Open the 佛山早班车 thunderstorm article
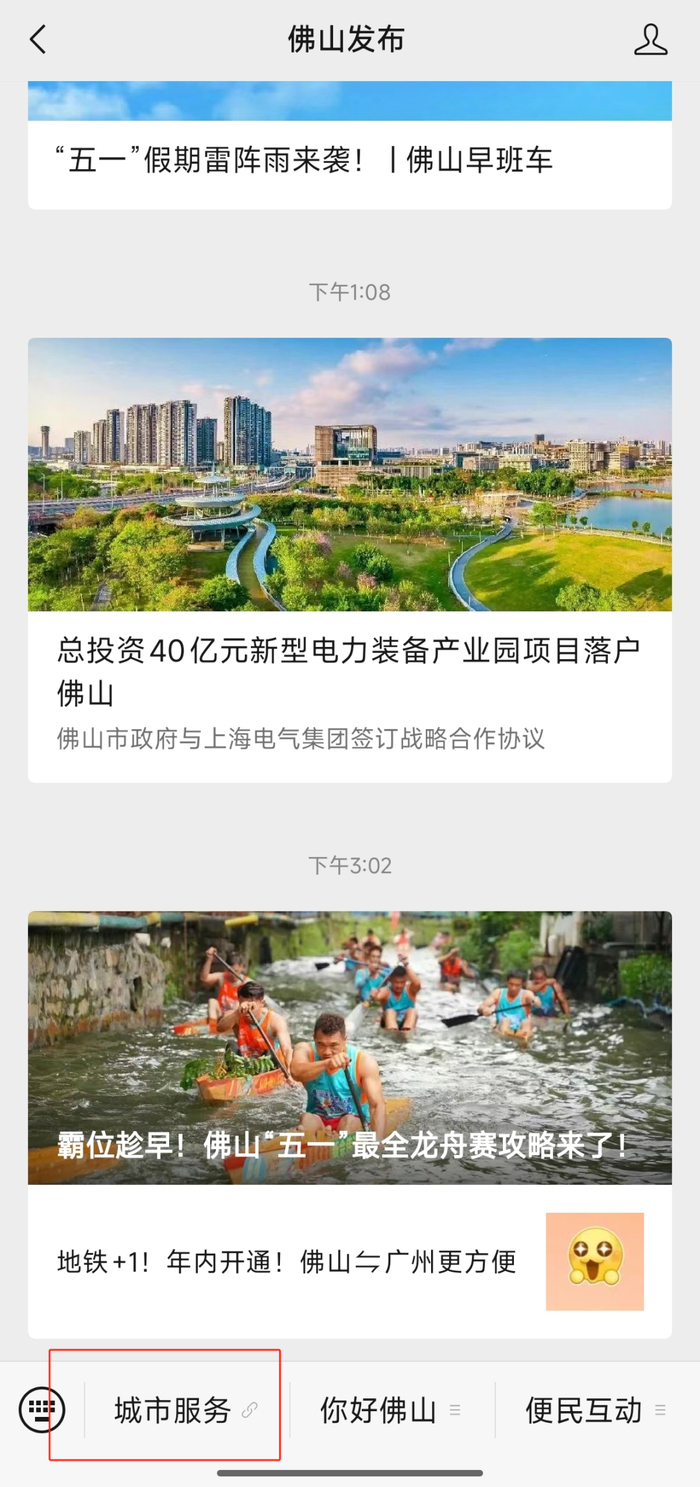The image size is (700, 1487). pyautogui.click(x=305, y=160)
